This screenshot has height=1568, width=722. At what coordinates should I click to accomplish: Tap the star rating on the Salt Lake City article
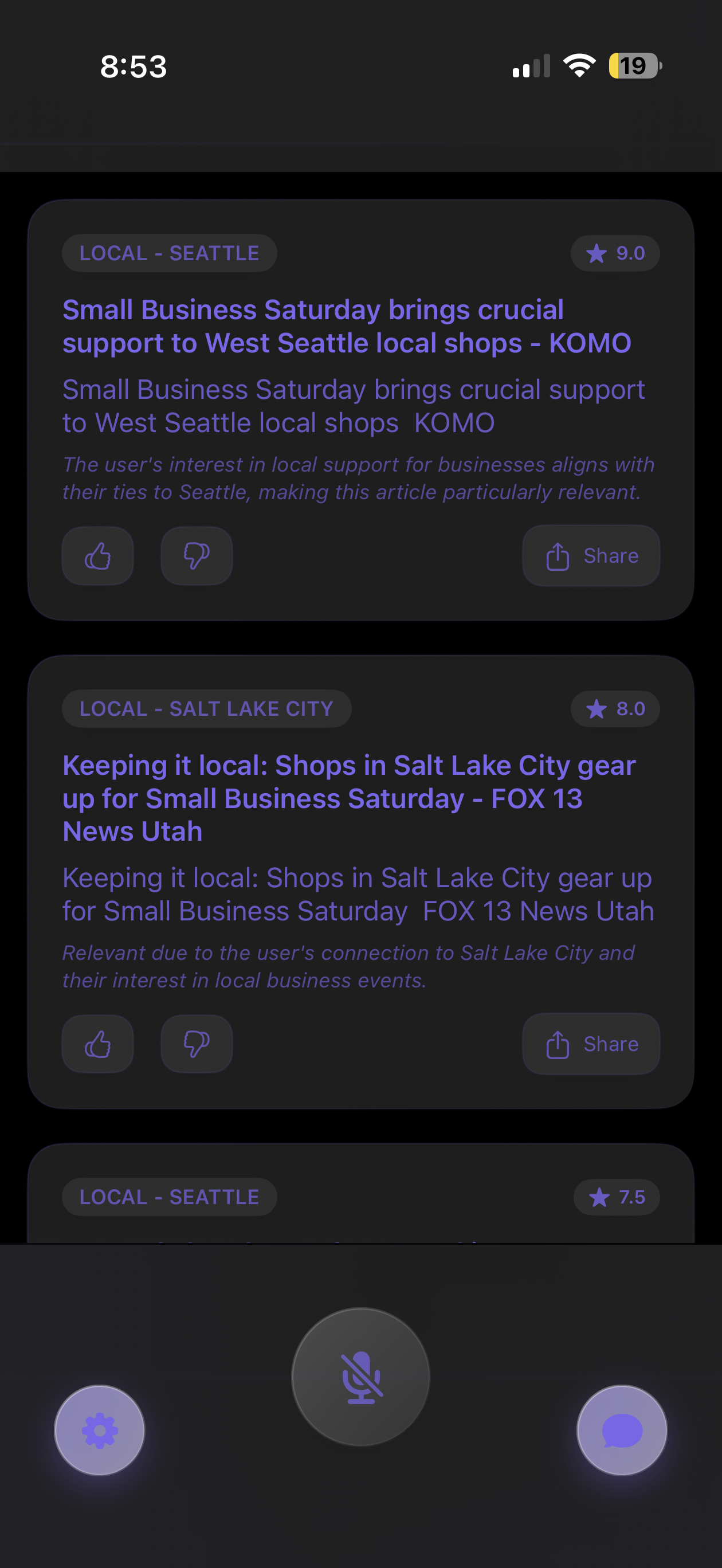[x=615, y=708]
